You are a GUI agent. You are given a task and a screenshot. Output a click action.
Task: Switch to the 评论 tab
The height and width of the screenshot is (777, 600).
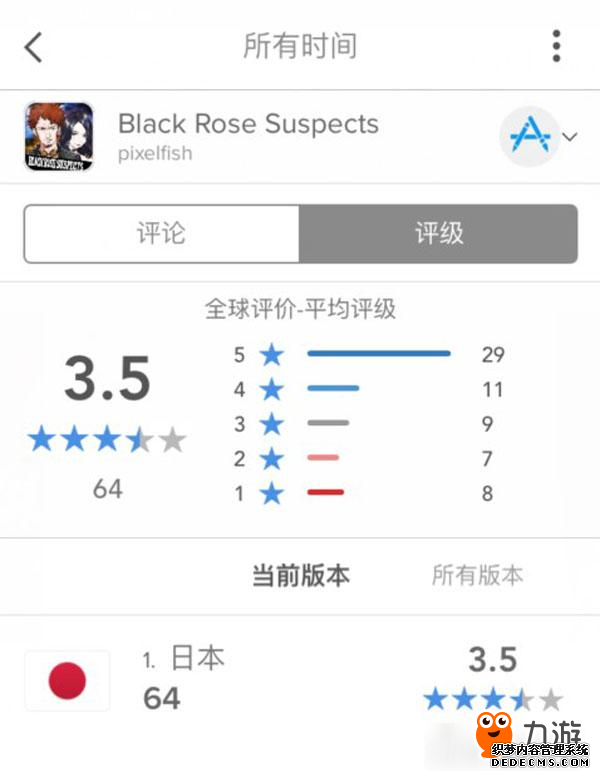tap(161, 234)
